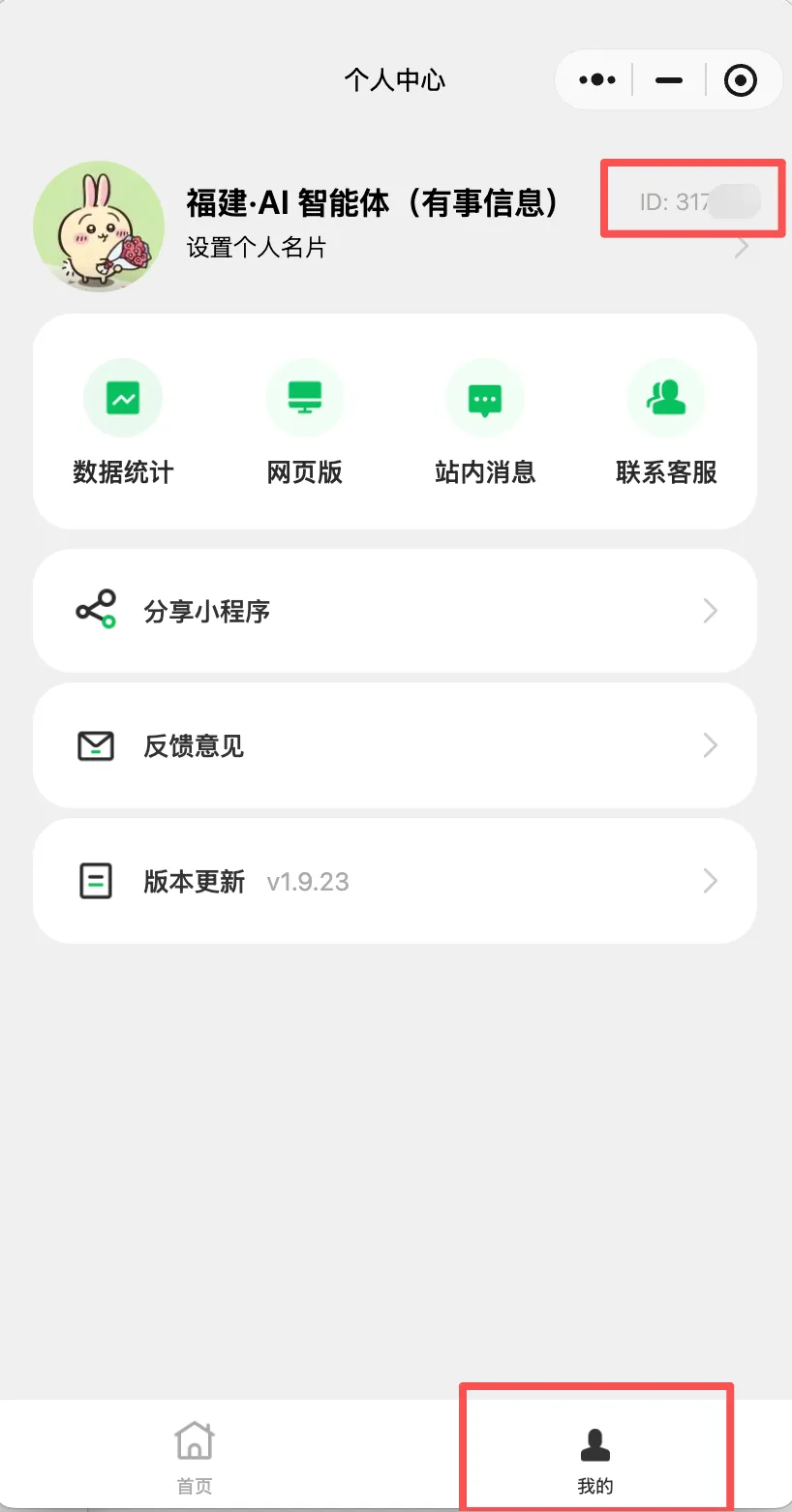Image resolution: width=792 pixels, height=1512 pixels.
Task: Check the 版本更新 v1.9.23 row
Action: click(395, 881)
